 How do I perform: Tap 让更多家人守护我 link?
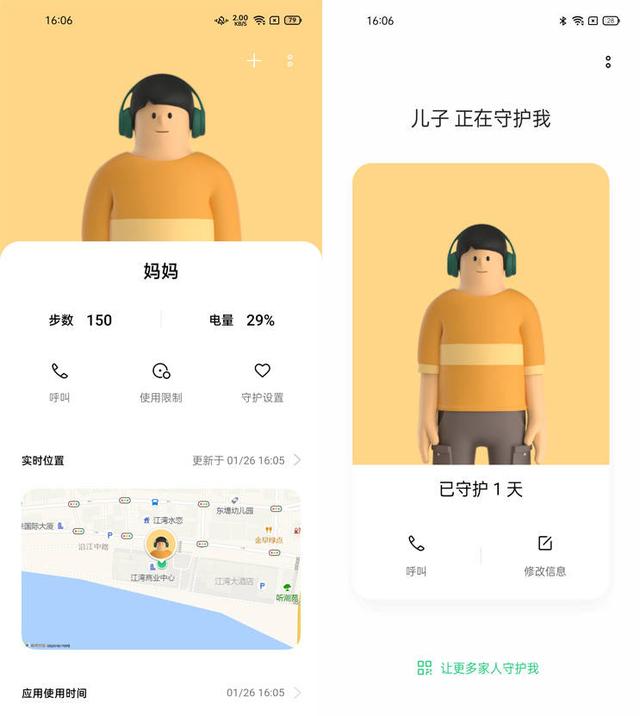click(x=480, y=668)
